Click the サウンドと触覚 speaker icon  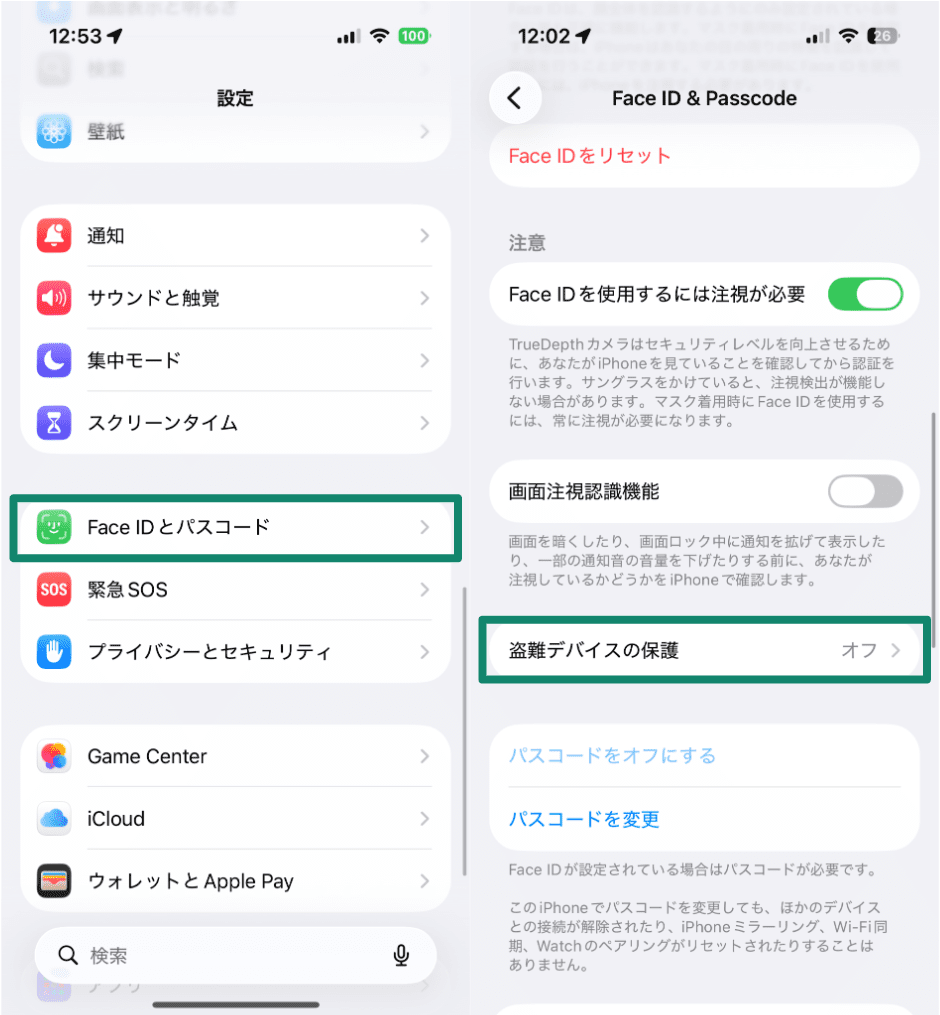coord(54,298)
